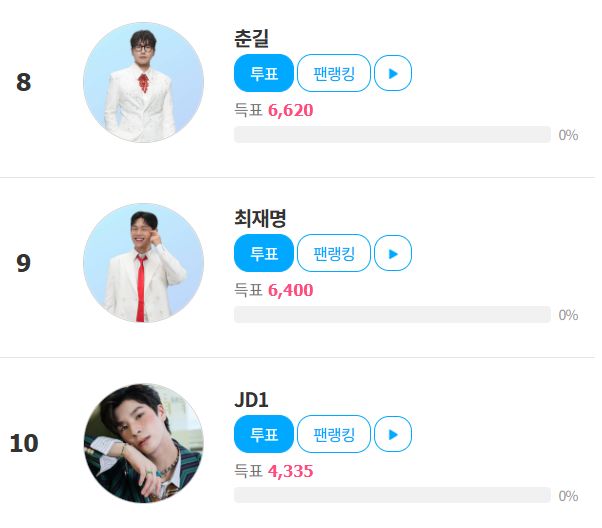The image size is (602, 528).
Task: Play JD1's video clip
Action: (x=393, y=433)
